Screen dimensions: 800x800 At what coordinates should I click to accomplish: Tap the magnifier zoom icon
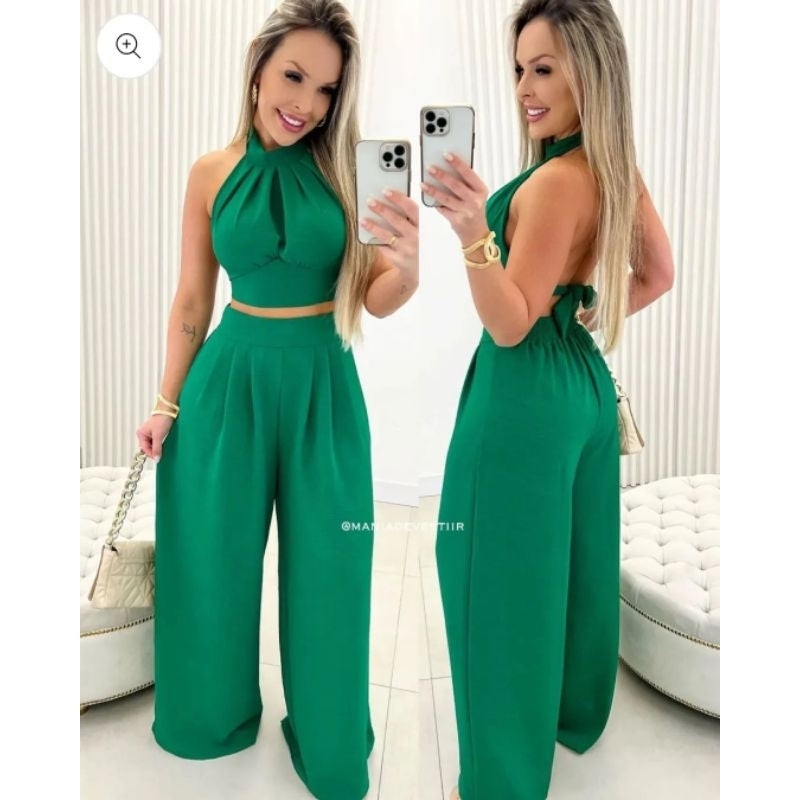coord(128,46)
